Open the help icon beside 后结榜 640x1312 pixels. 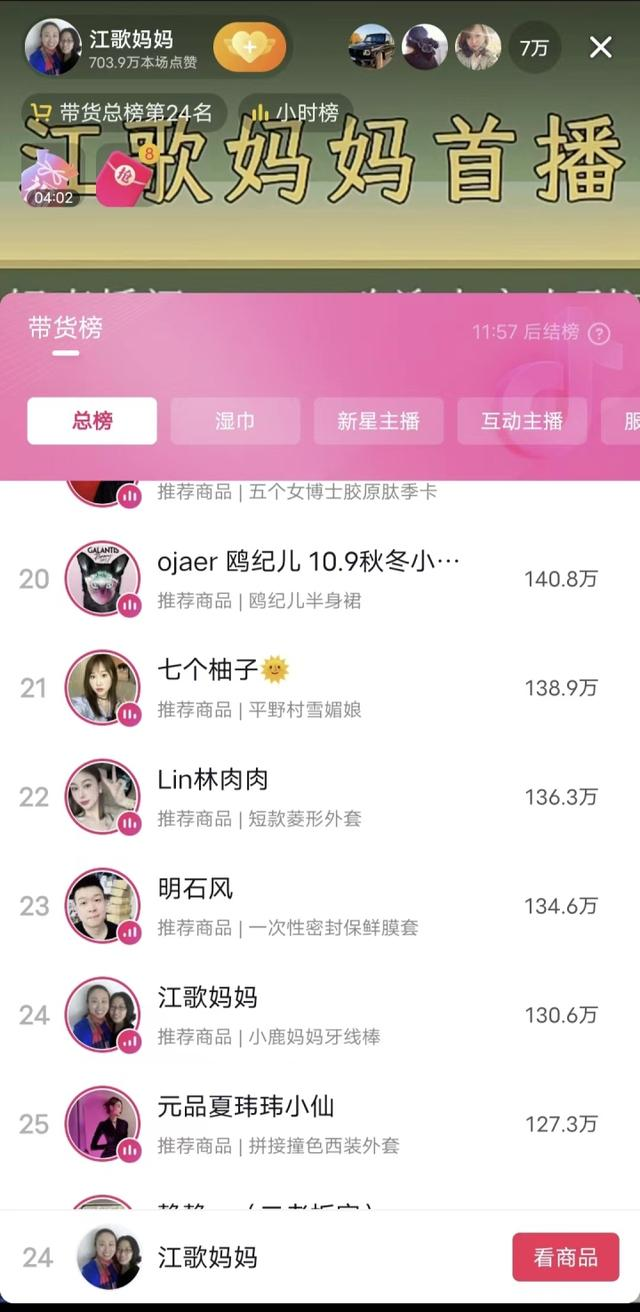pyautogui.click(x=599, y=334)
